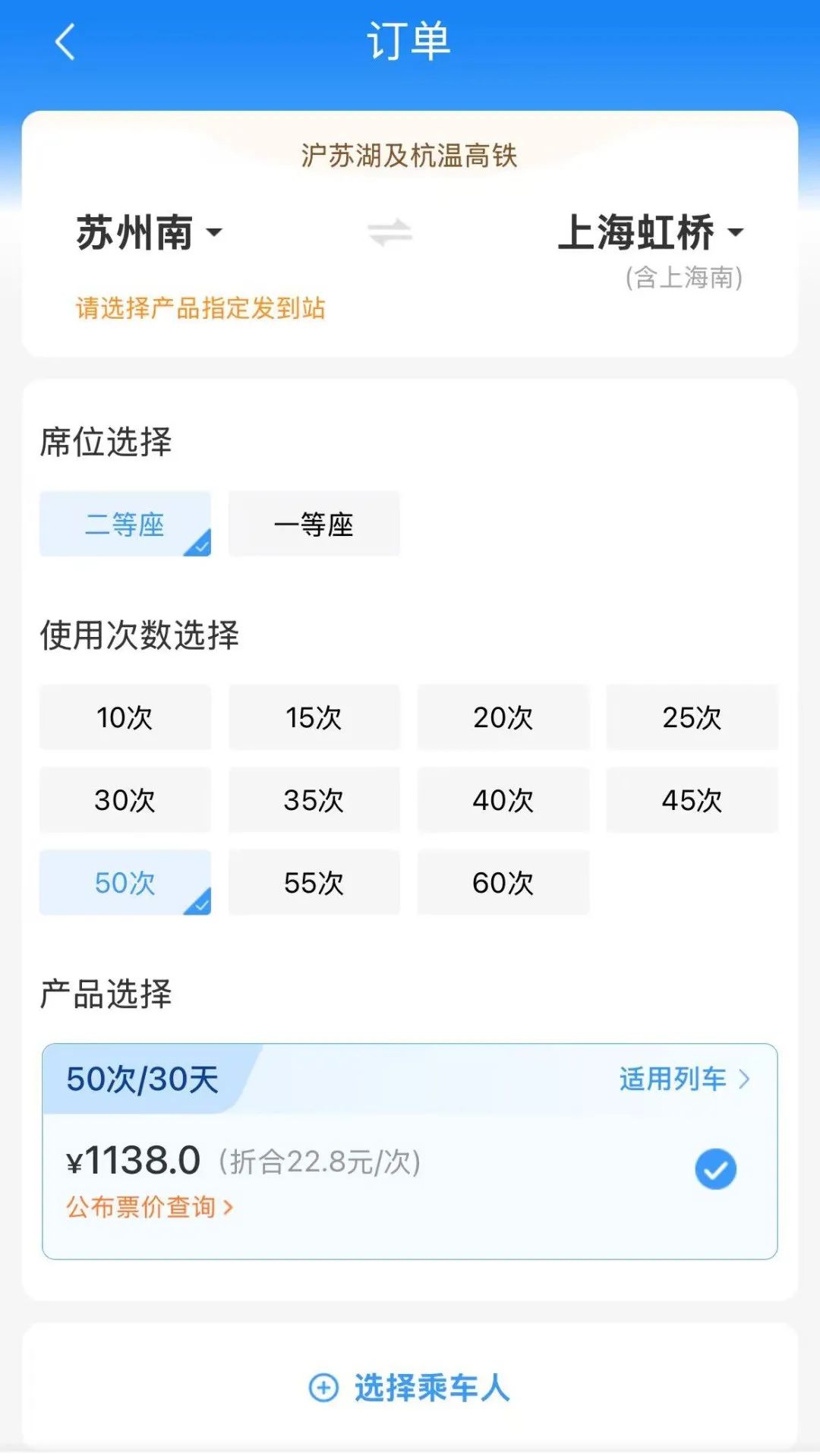This screenshot has height=1456, width=820.
Task: Choose 60次 usage count
Action: coord(503,883)
